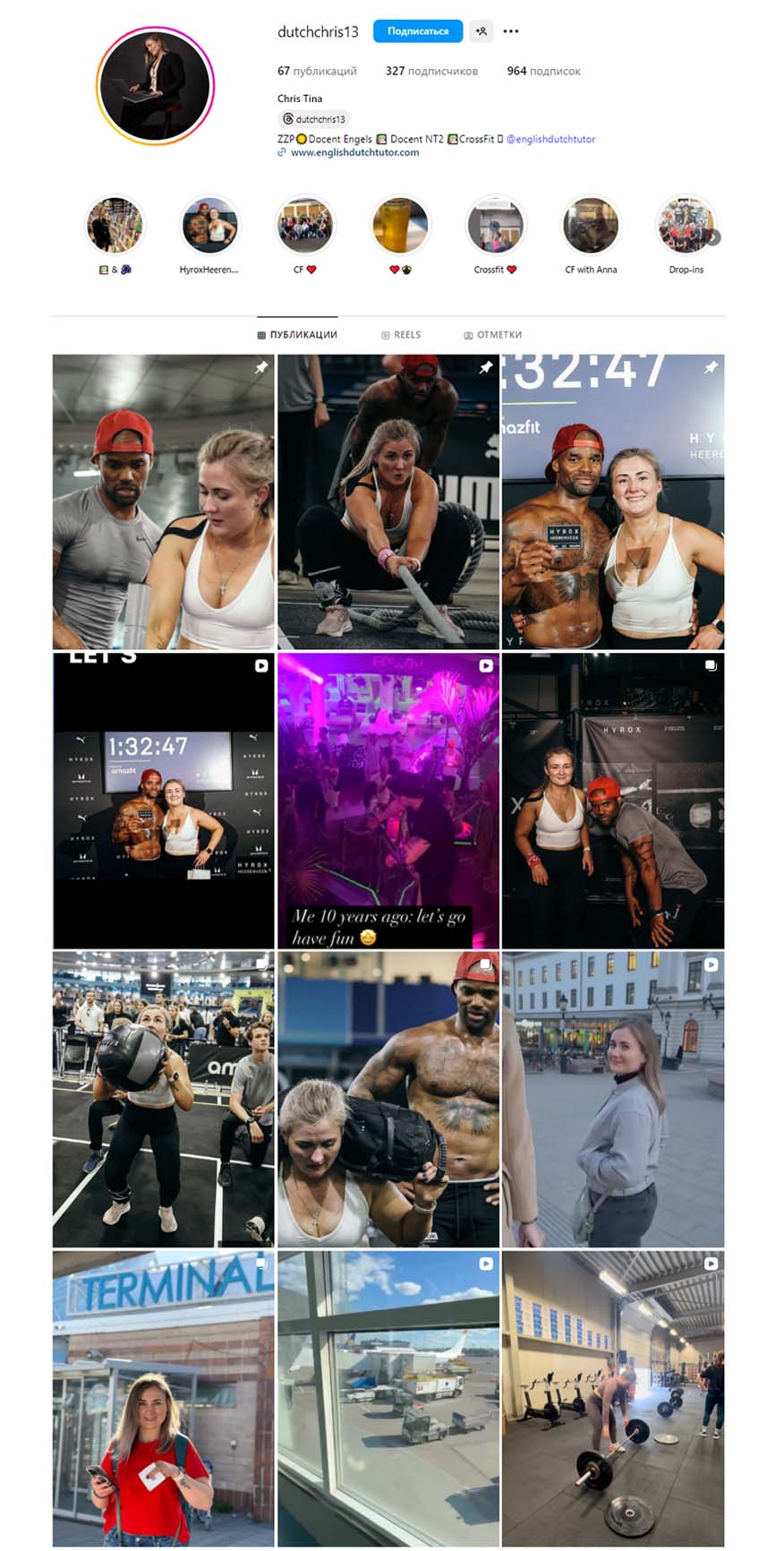Open the dutchchris13 Threads badge
The image size is (784, 1551).
[x=314, y=119]
